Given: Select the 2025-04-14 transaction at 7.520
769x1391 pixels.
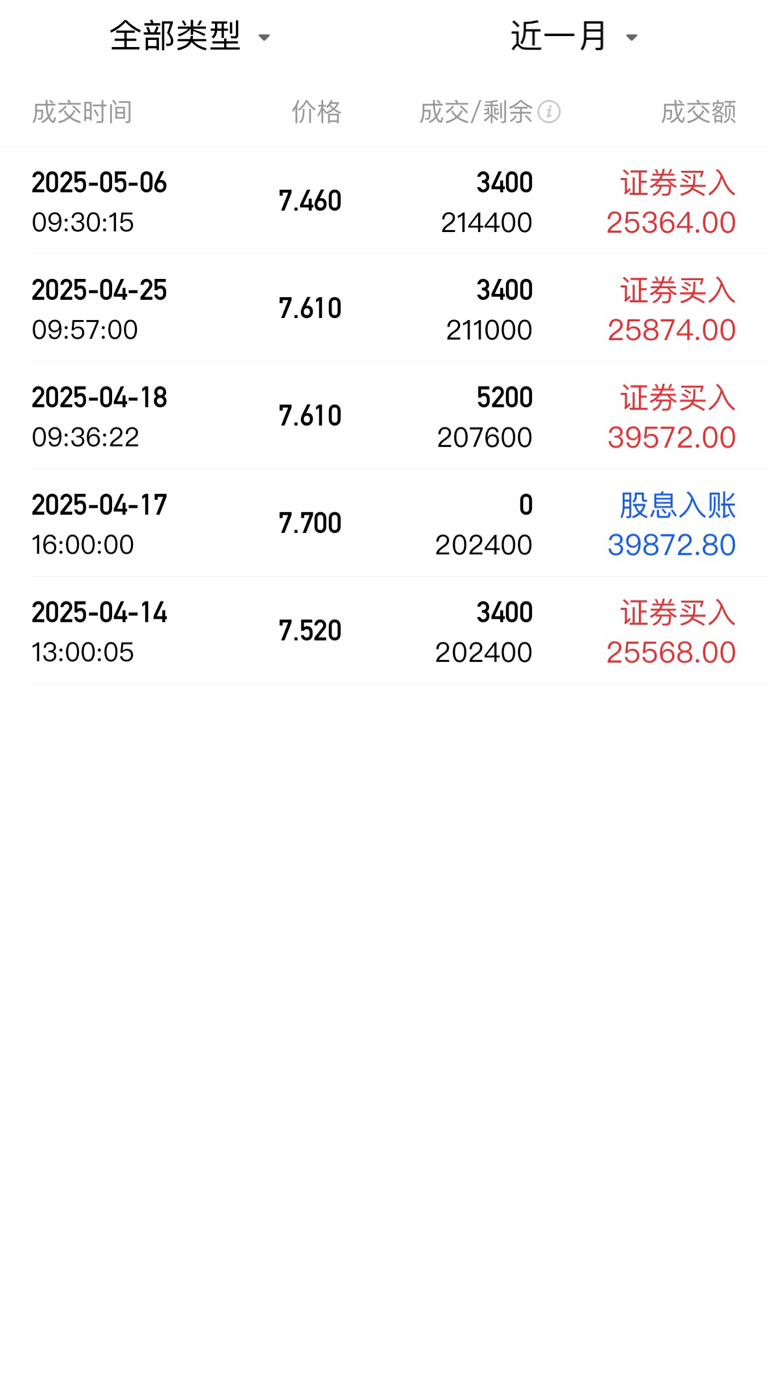Looking at the screenshot, I should coord(384,631).
